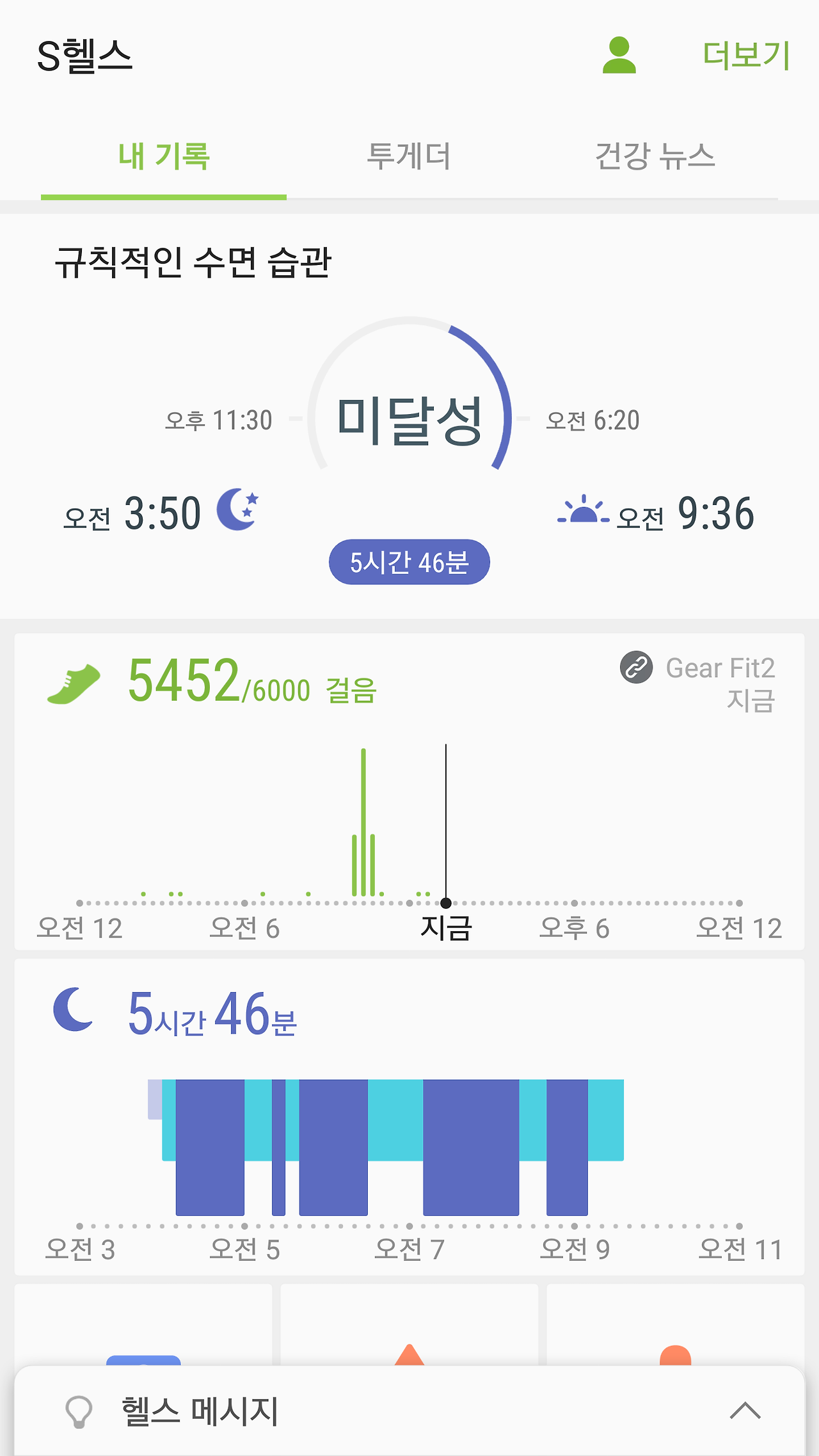Click the tallest green step bar

tap(363, 819)
